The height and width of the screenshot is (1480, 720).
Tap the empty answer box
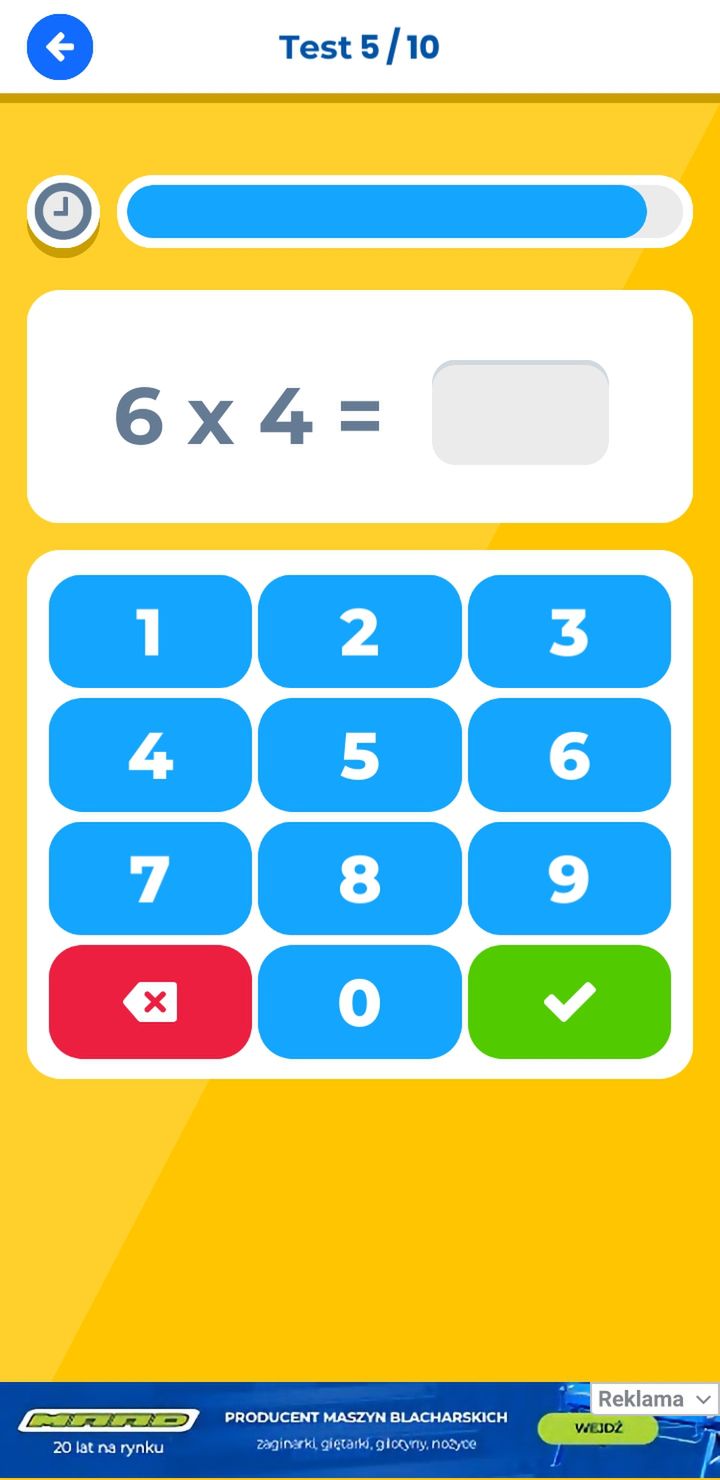click(520, 412)
